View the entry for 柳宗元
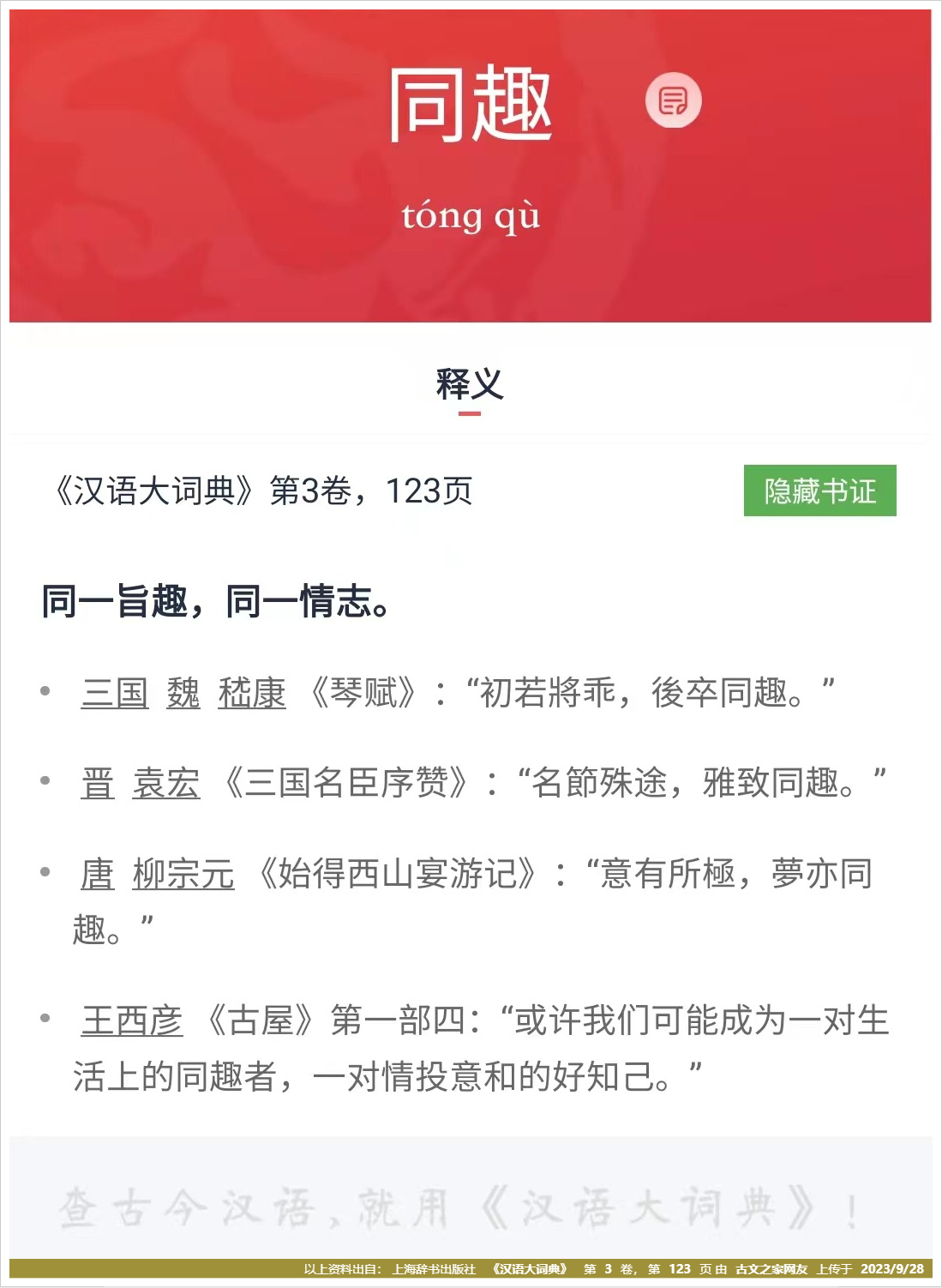Image resolution: width=942 pixels, height=1288 pixels. point(183,875)
